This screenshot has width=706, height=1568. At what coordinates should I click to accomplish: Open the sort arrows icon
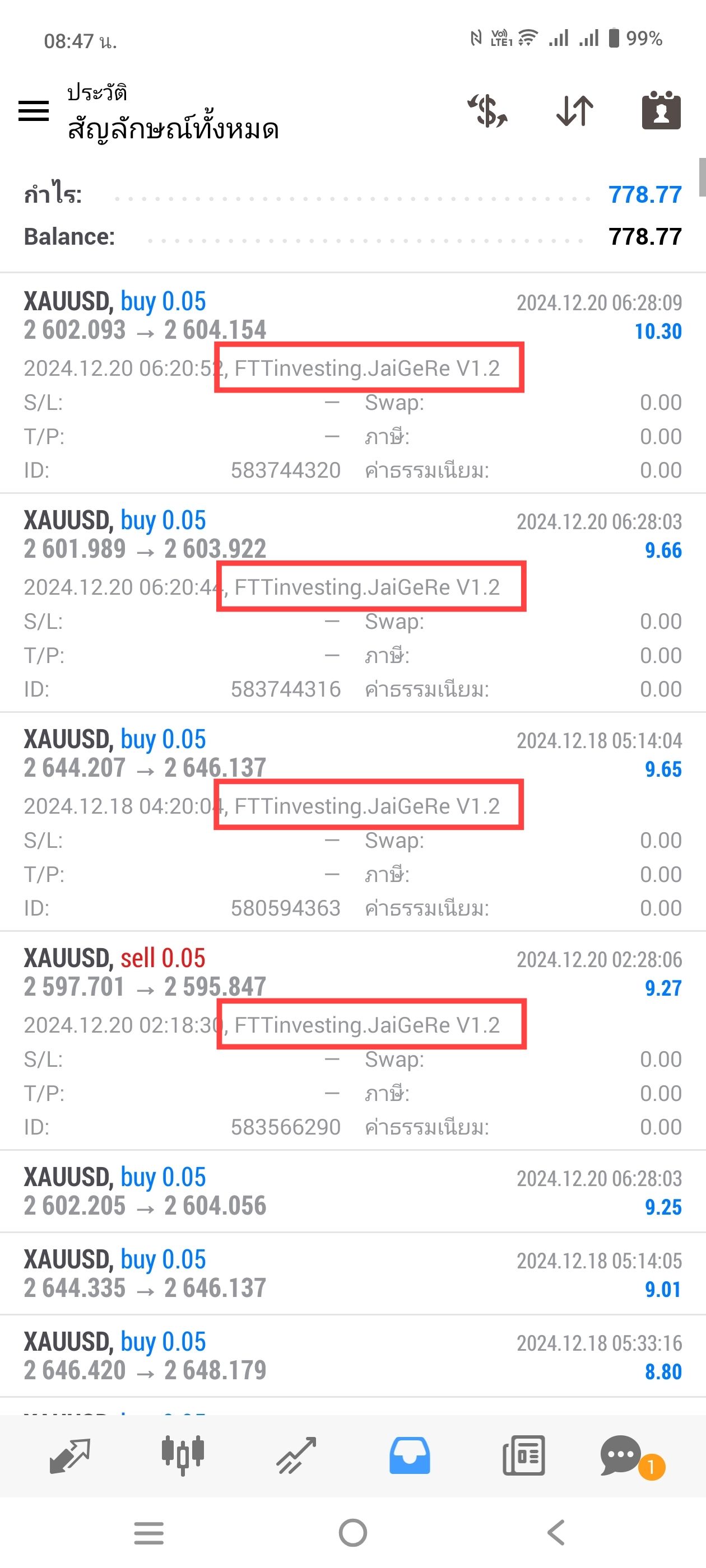pyautogui.click(x=574, y=111)
